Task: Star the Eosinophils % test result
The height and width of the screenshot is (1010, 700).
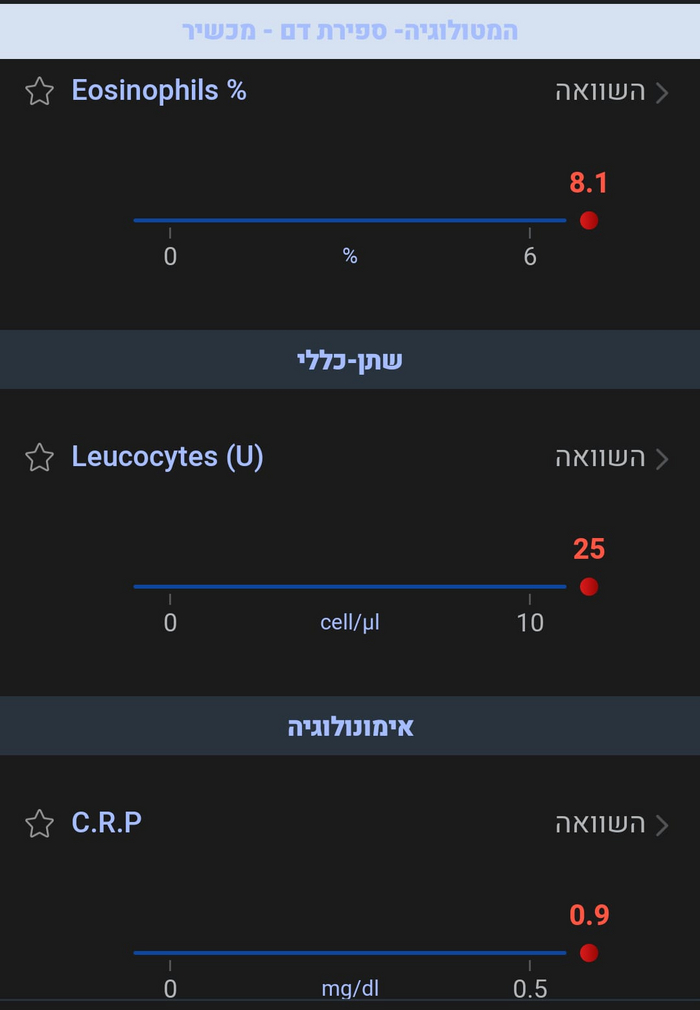Action: (x=39, y=92)
